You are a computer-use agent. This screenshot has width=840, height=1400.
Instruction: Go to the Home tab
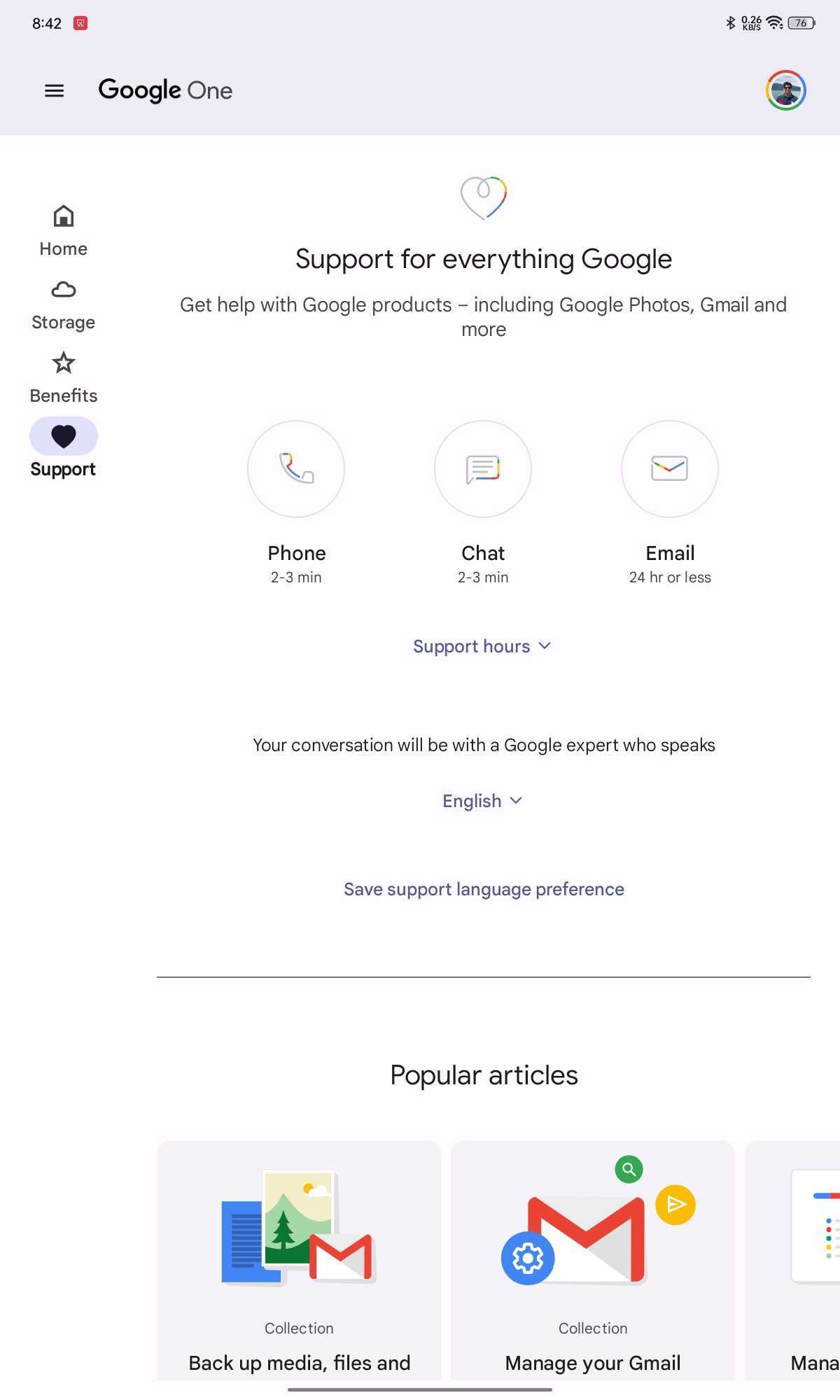[63, 231]
